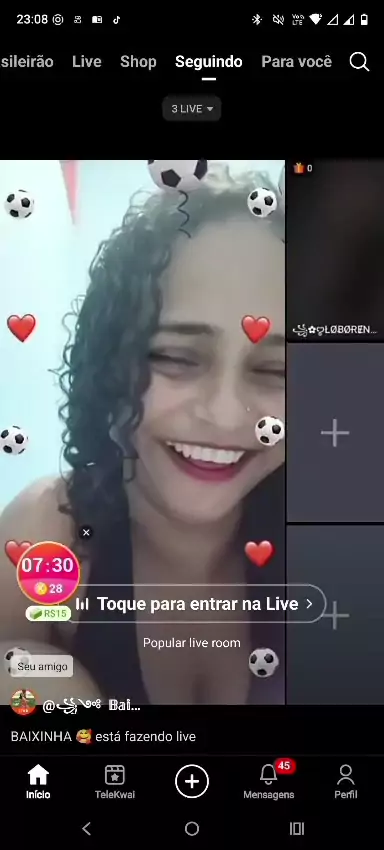Open the LØBØREN live thumbnail
The width and height of the screenshot is (384, 850).
[x=335, y=250]
